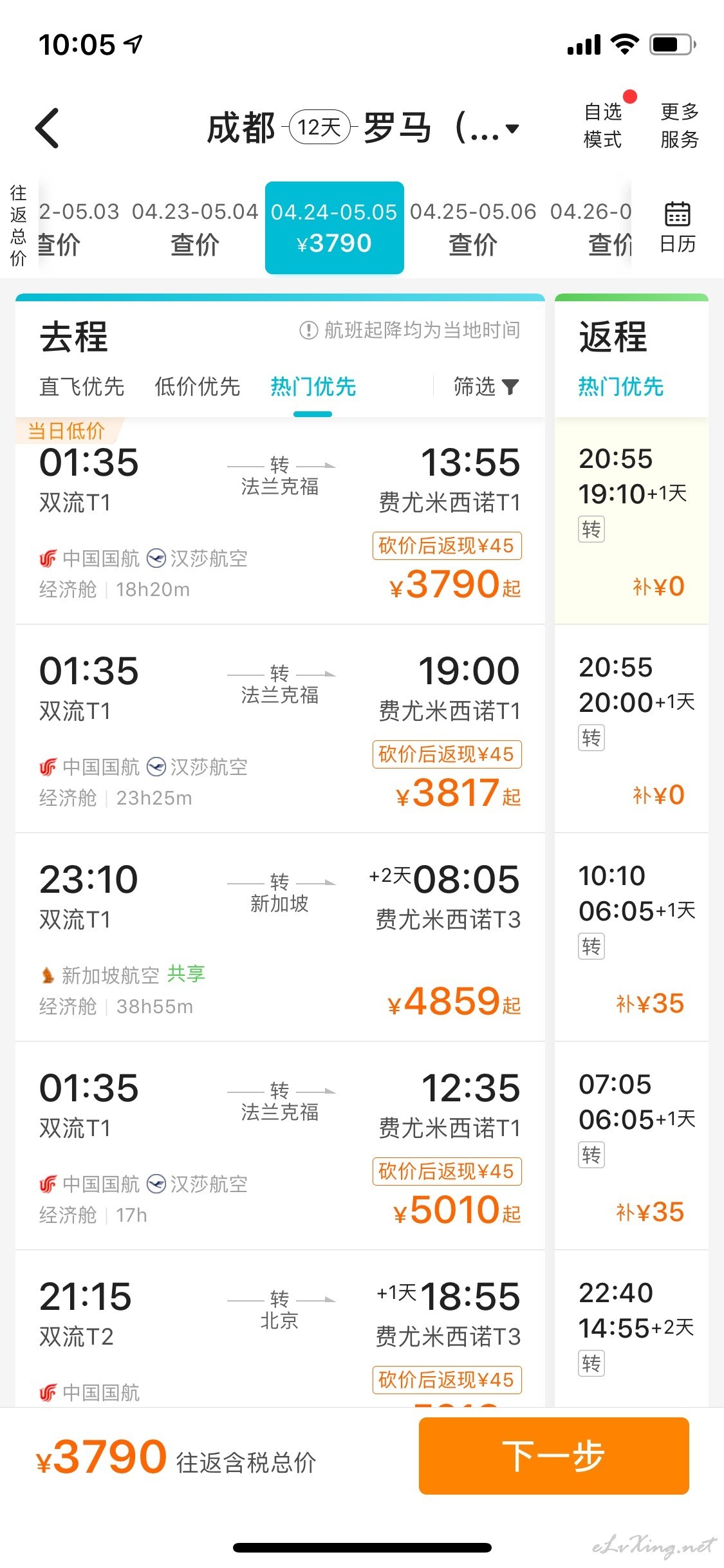This screenshot has width=724, height=1568.
Task: Tap 热门优先 under 返程
Action: pos(620,386)
